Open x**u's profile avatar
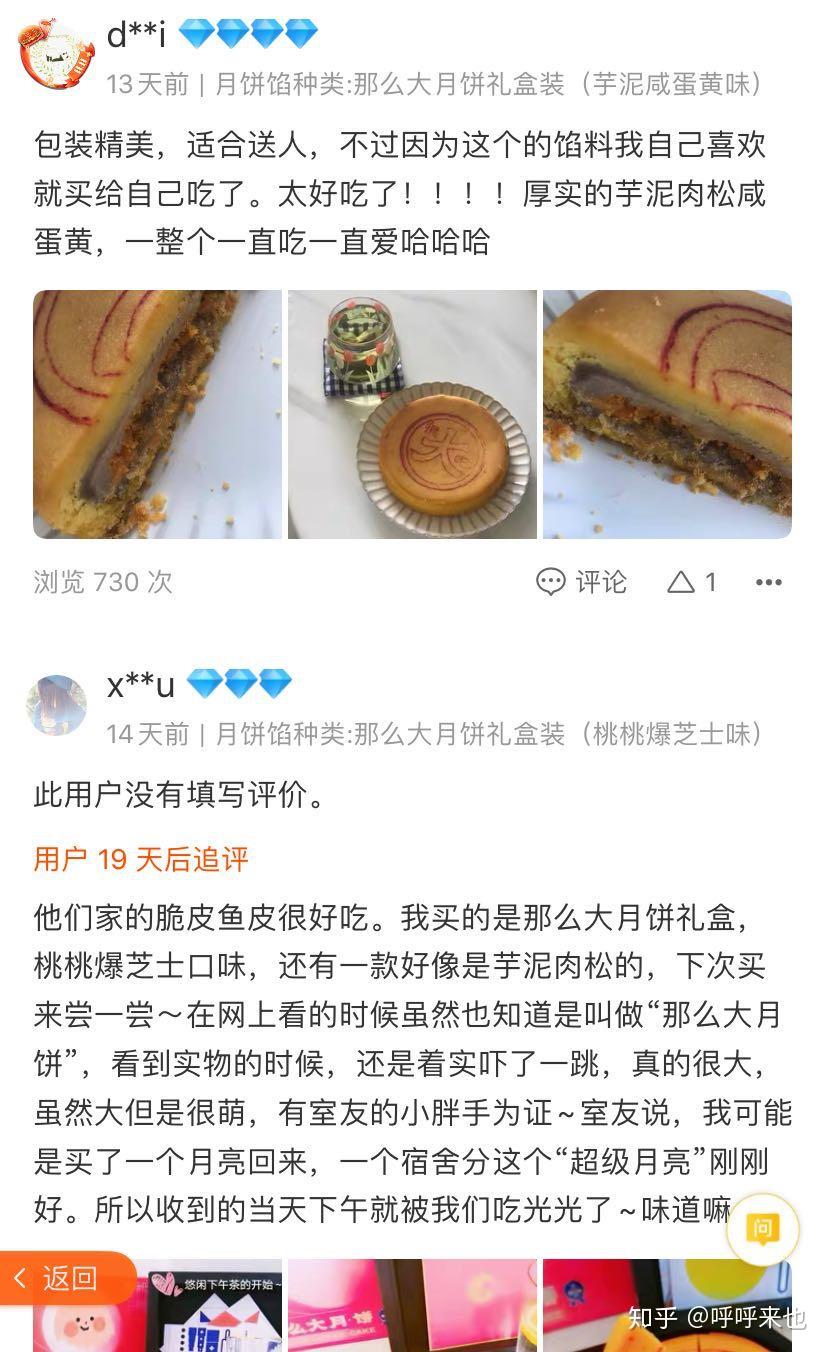 pos(56,705)
